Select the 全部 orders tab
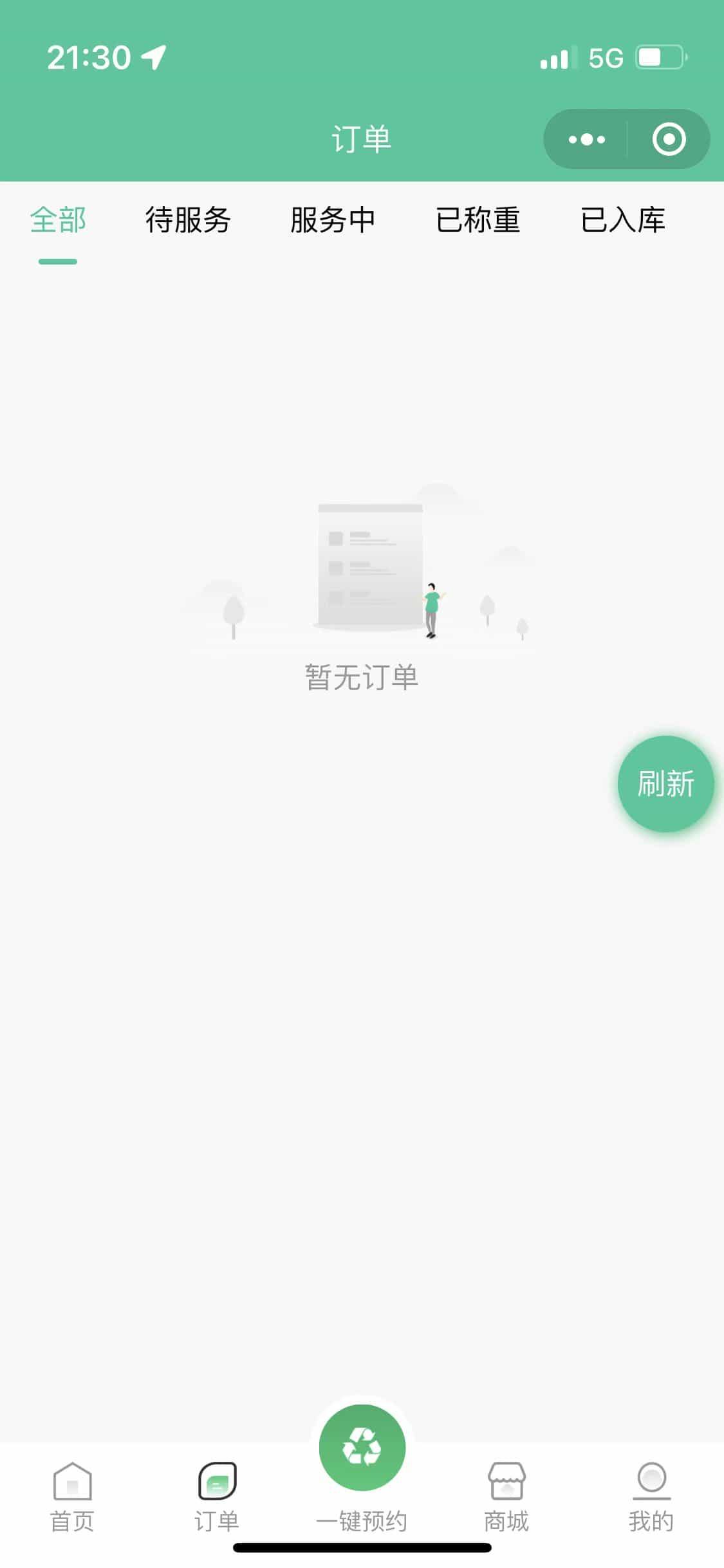The image size is (724, 1568). click(x=58, y=221)
